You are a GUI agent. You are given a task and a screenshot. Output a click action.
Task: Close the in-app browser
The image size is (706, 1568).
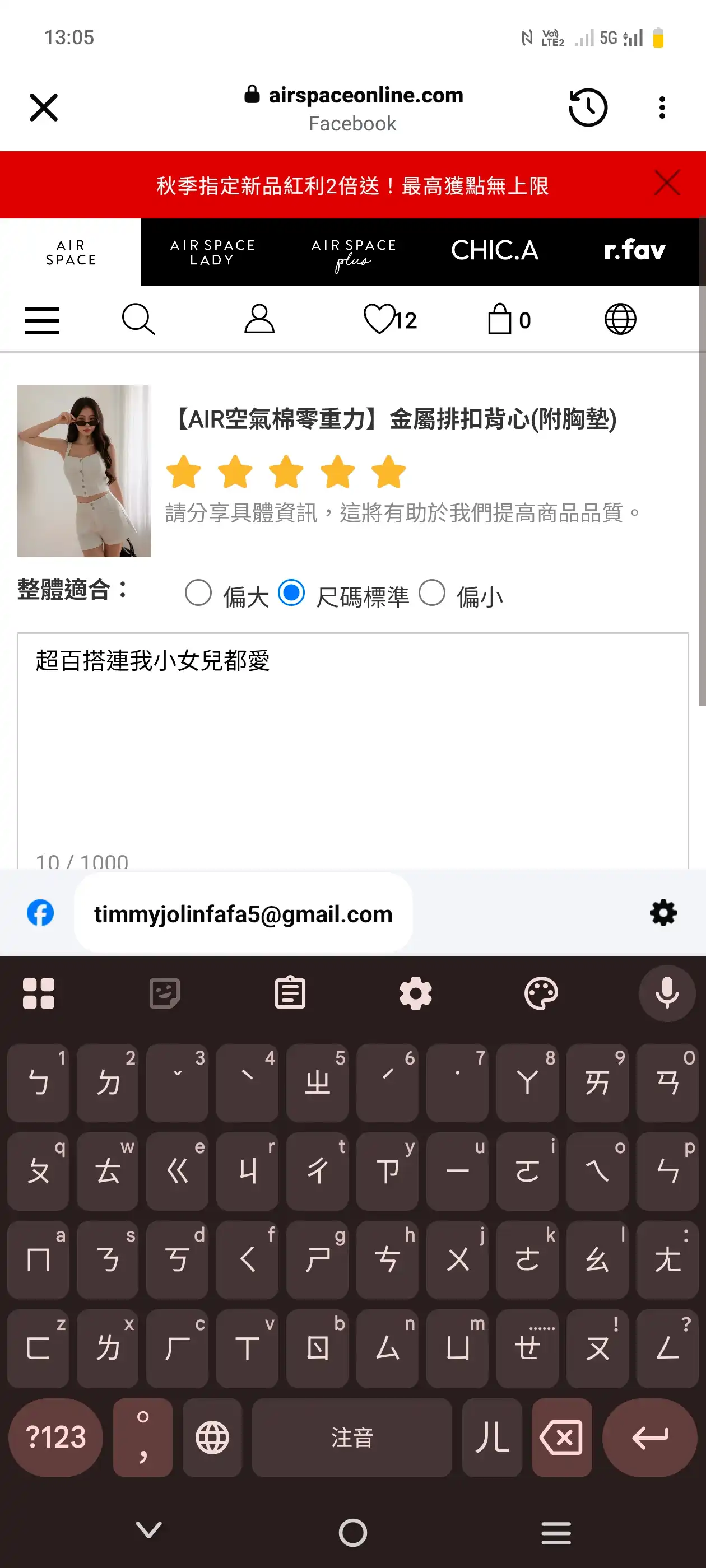coord(43,108)
